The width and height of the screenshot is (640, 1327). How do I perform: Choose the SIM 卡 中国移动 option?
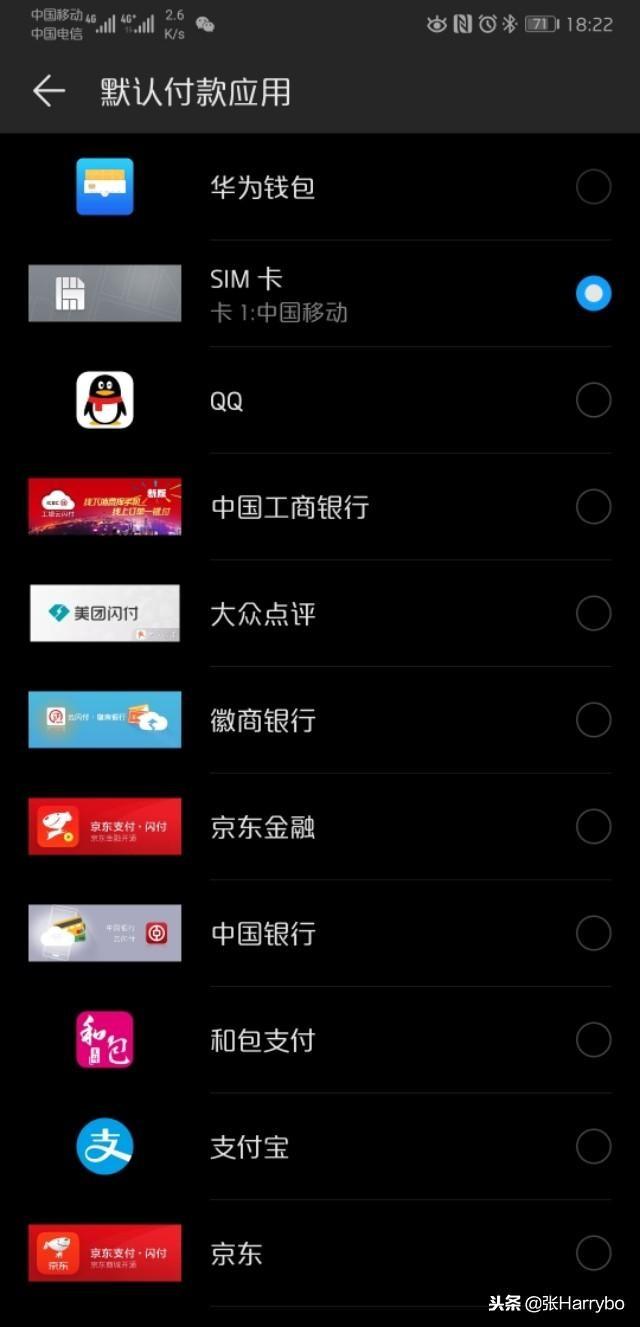coord(593,293)
